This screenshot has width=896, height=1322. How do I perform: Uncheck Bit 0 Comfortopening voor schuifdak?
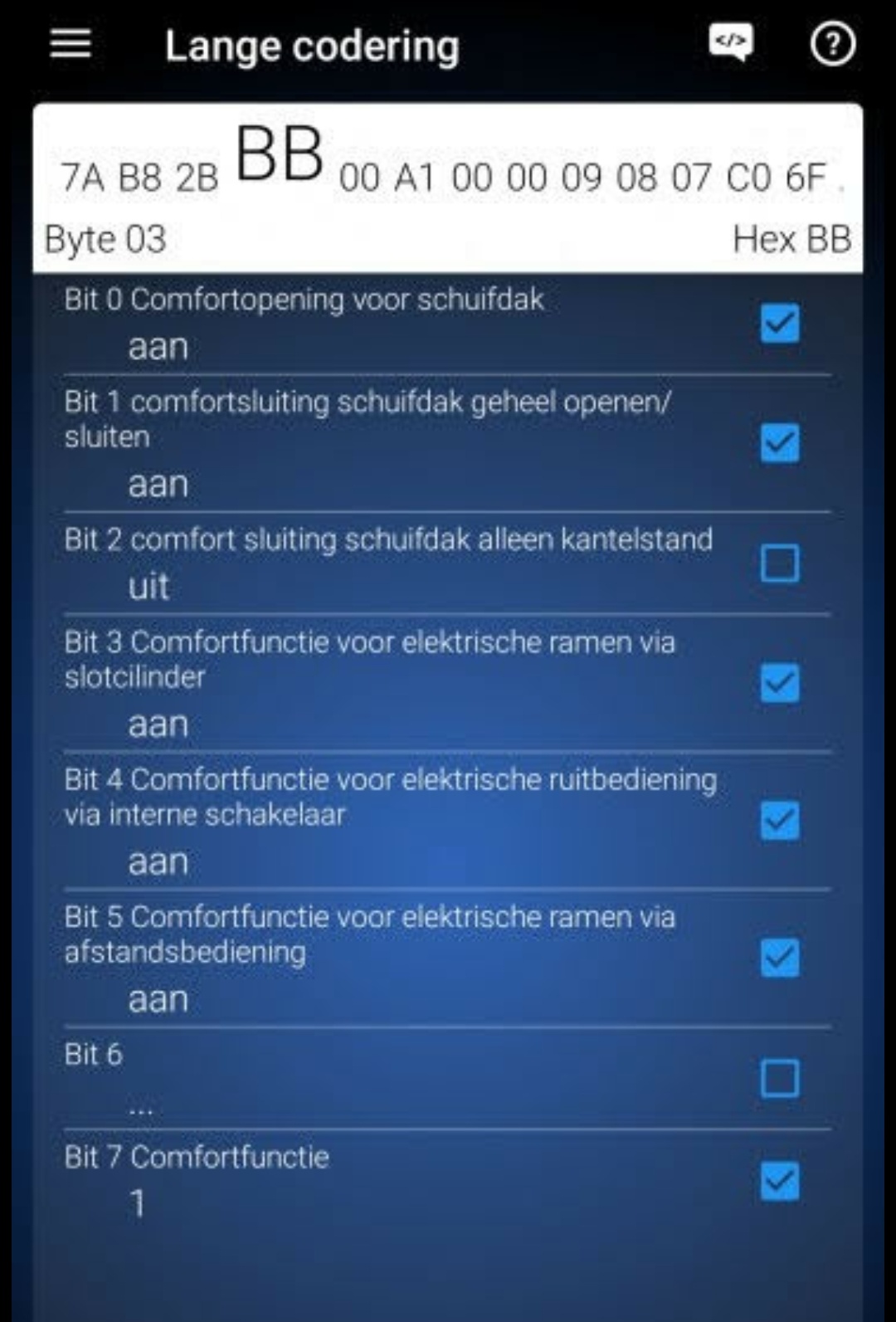(x=780, y=323)
